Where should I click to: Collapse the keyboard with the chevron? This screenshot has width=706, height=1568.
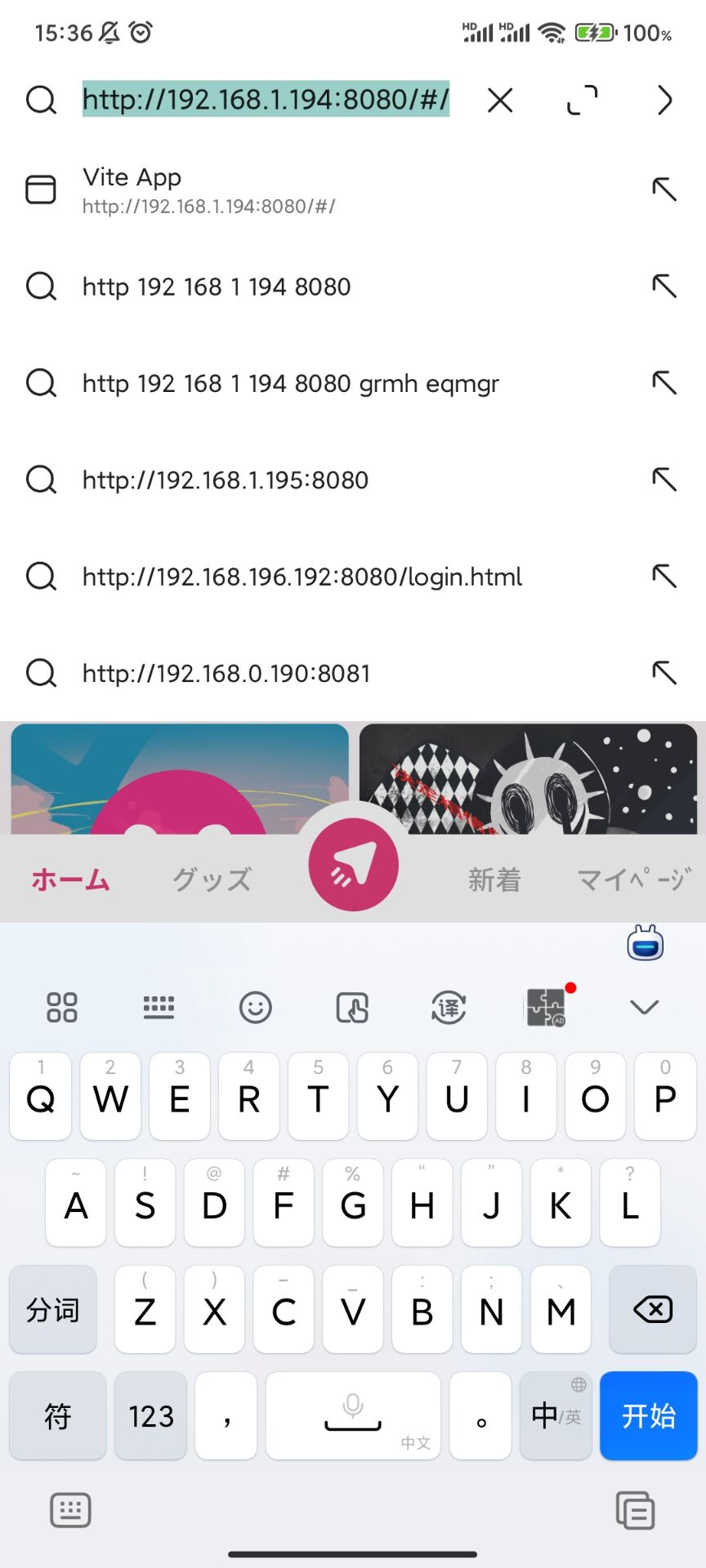point(644,1007)
